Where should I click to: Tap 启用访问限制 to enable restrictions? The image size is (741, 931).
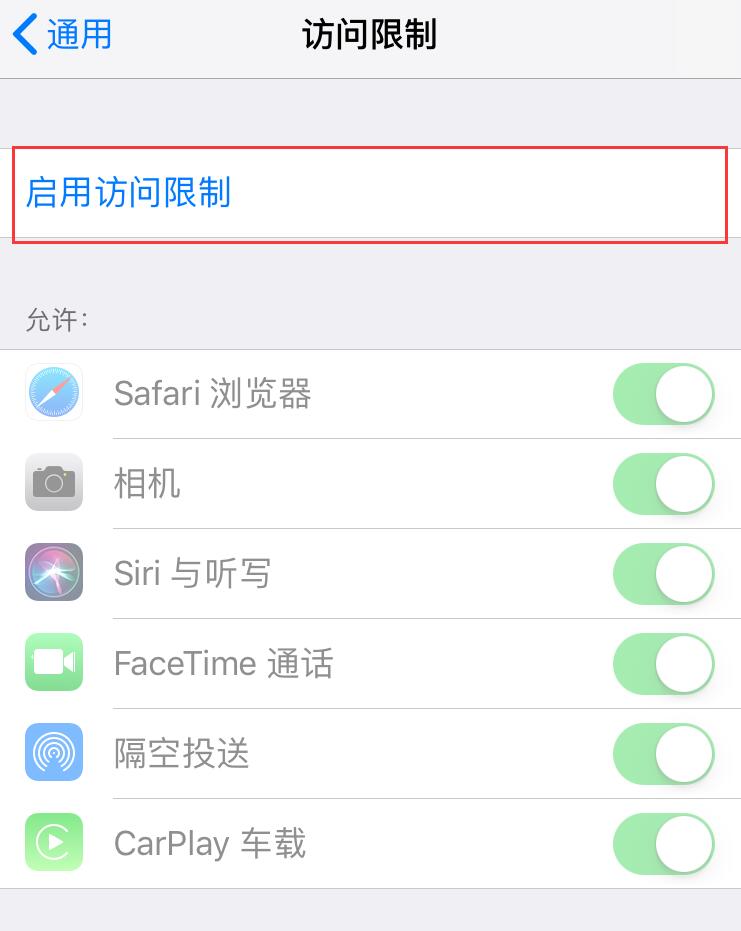(128, 194)
